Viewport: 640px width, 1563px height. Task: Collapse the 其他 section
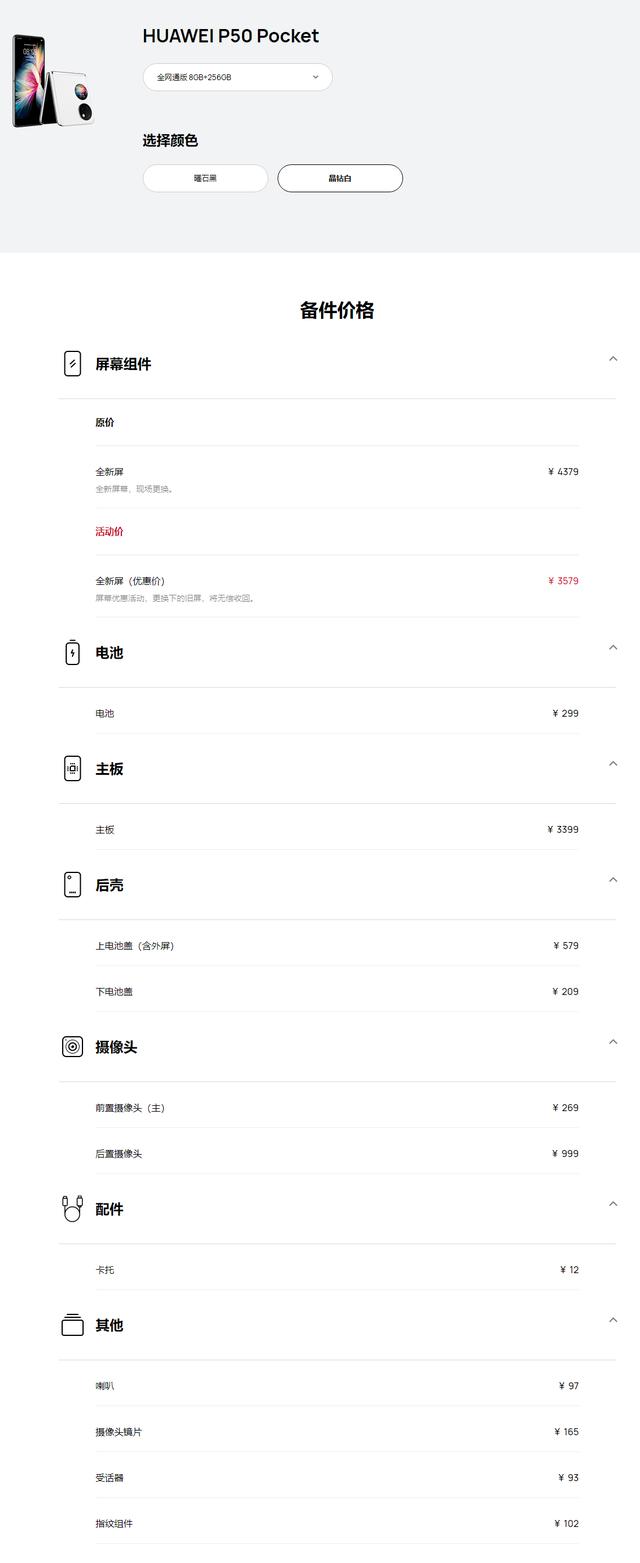[613, 1319]
